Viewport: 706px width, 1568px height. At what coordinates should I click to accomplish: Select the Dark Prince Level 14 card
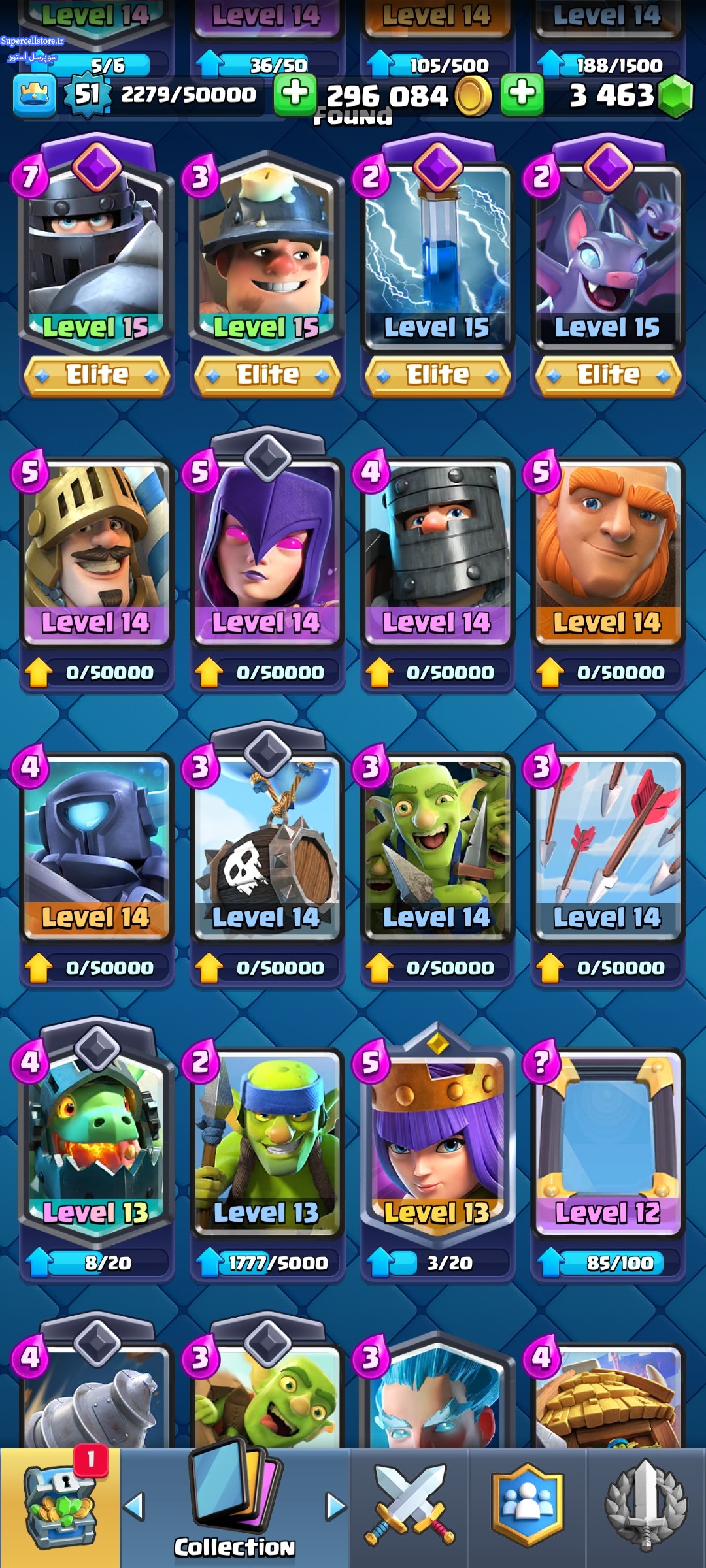pos(437,549)
